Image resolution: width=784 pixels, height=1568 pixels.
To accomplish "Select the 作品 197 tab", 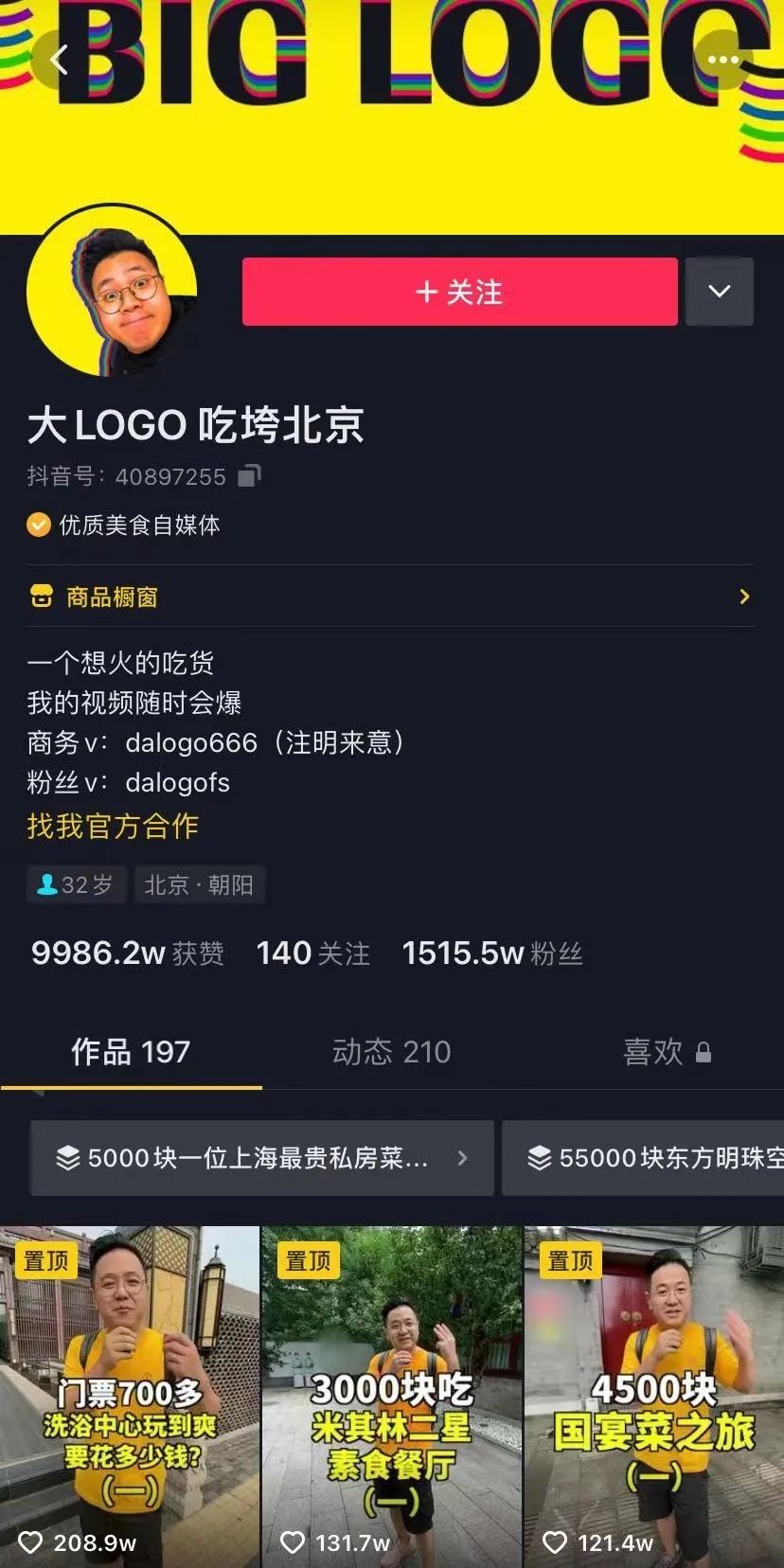I will coord(131,1052).
